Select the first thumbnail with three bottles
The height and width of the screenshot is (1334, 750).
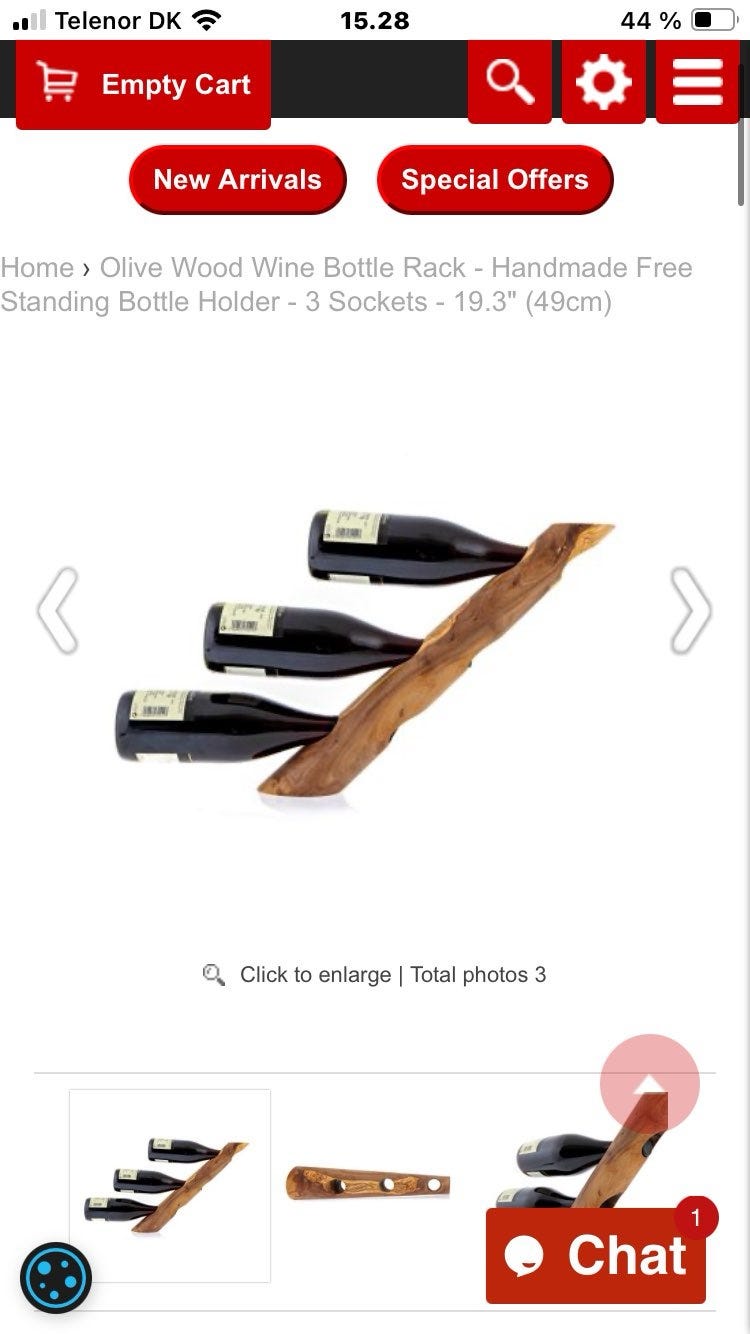(169, 1184)
